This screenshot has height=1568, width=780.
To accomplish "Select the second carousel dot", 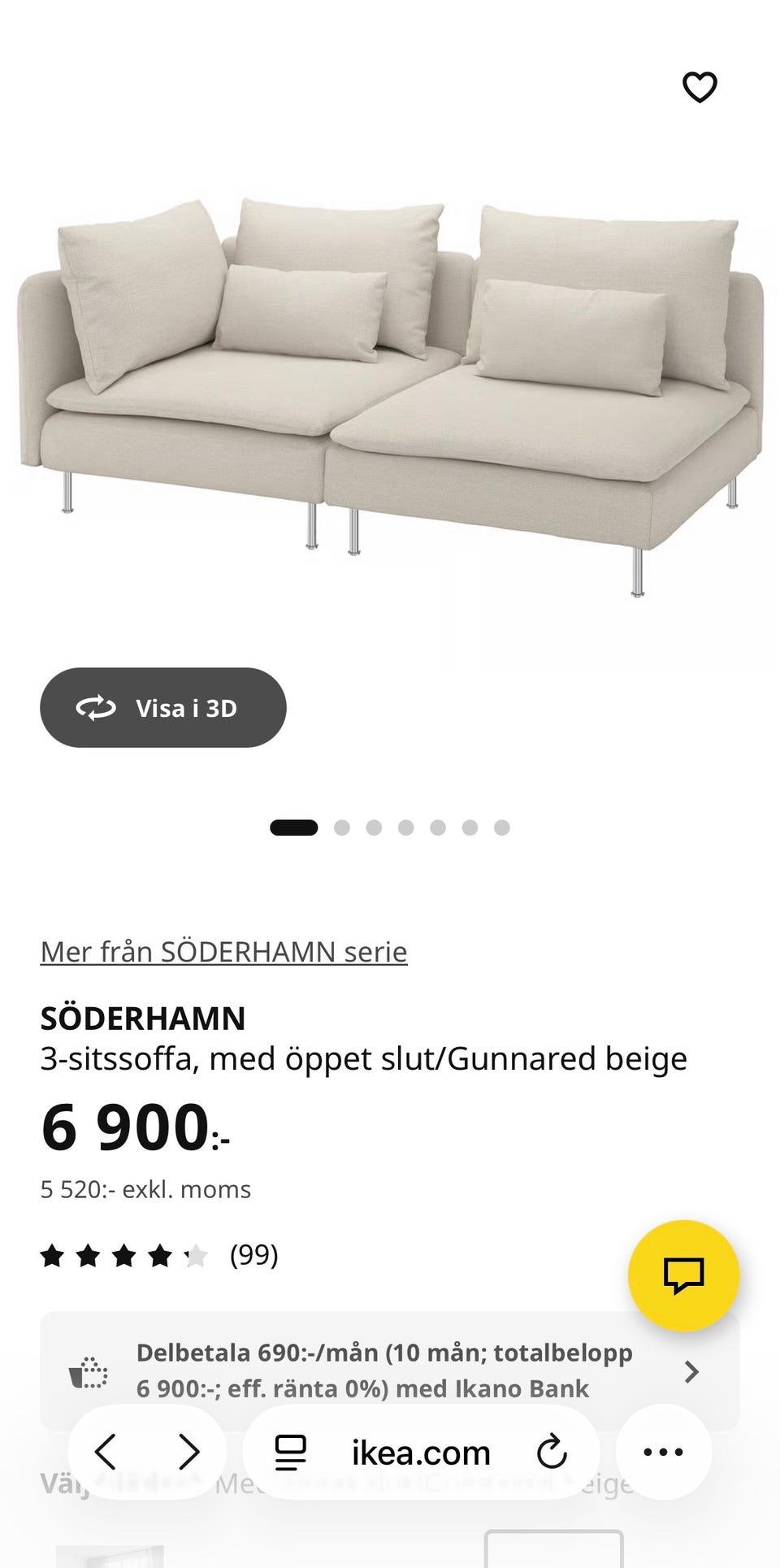I will coord(342,827).
